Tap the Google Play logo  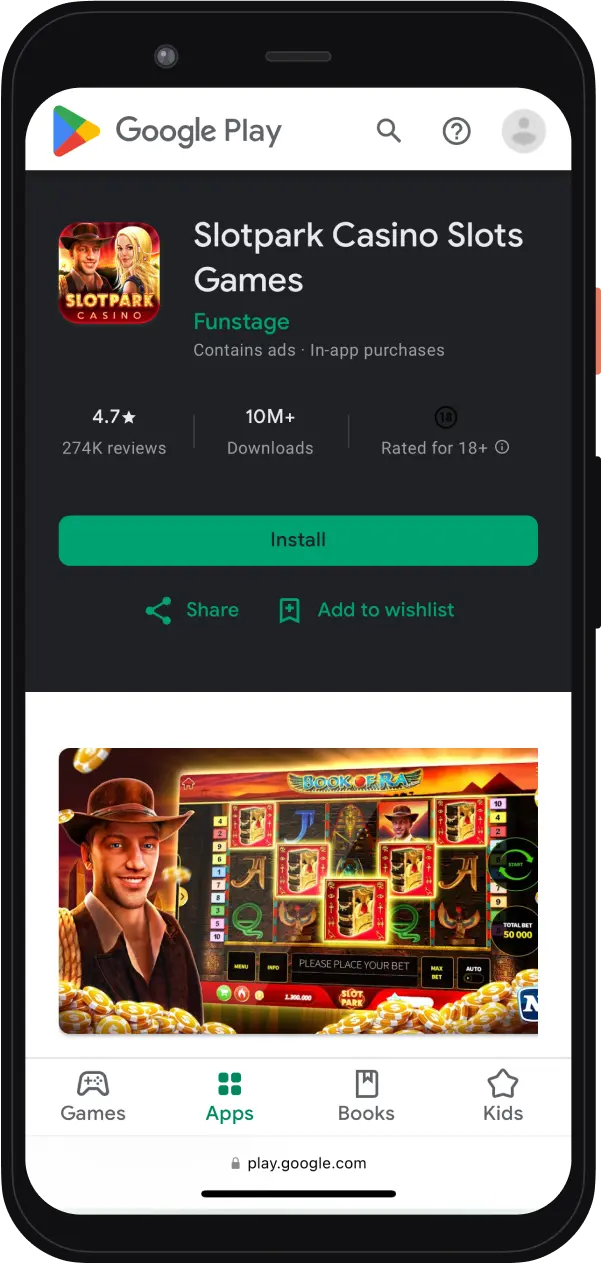(167, 131)
